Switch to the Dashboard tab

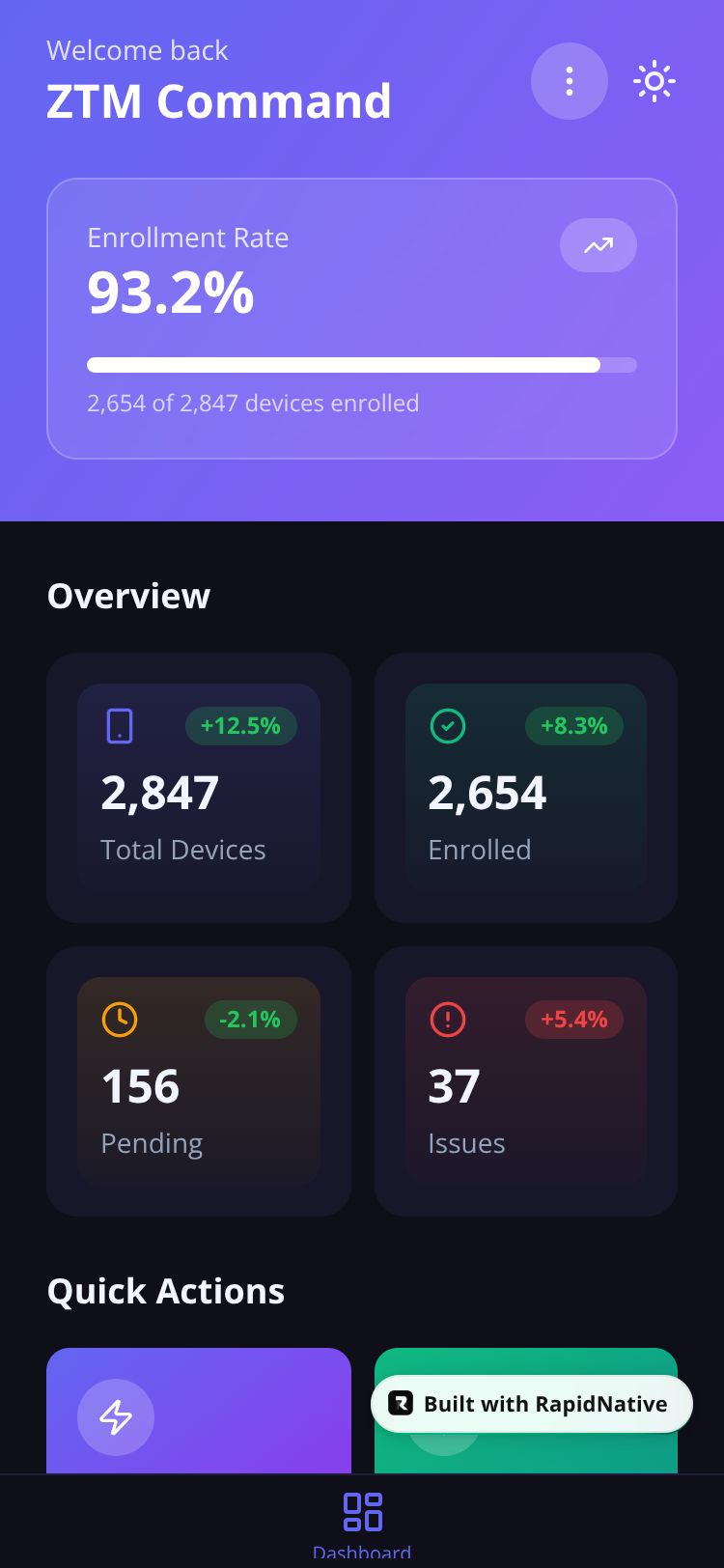tap(362, 1521)
